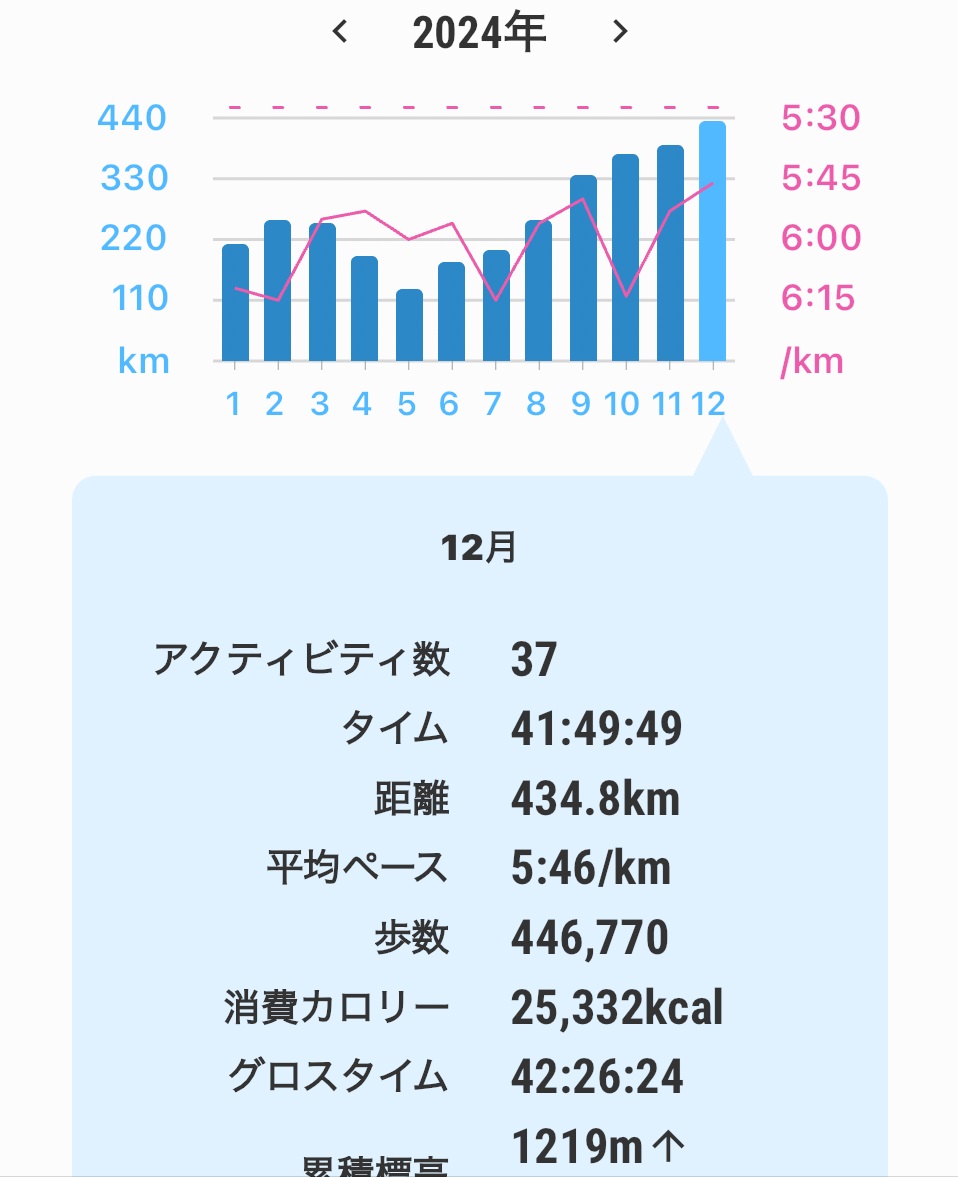Go to the next year

click(x=620, y=33)
